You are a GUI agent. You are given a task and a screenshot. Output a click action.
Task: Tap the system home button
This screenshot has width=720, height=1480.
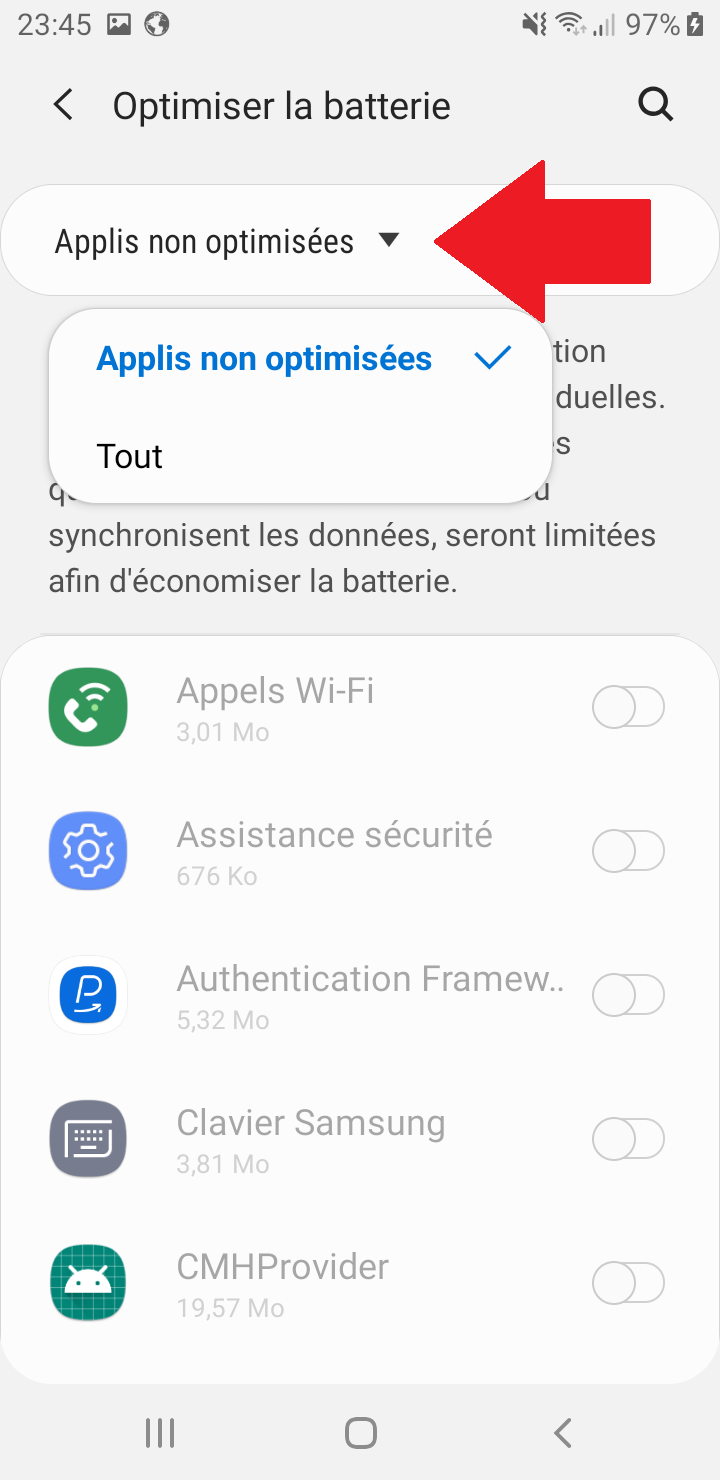tap(360, 1433)
